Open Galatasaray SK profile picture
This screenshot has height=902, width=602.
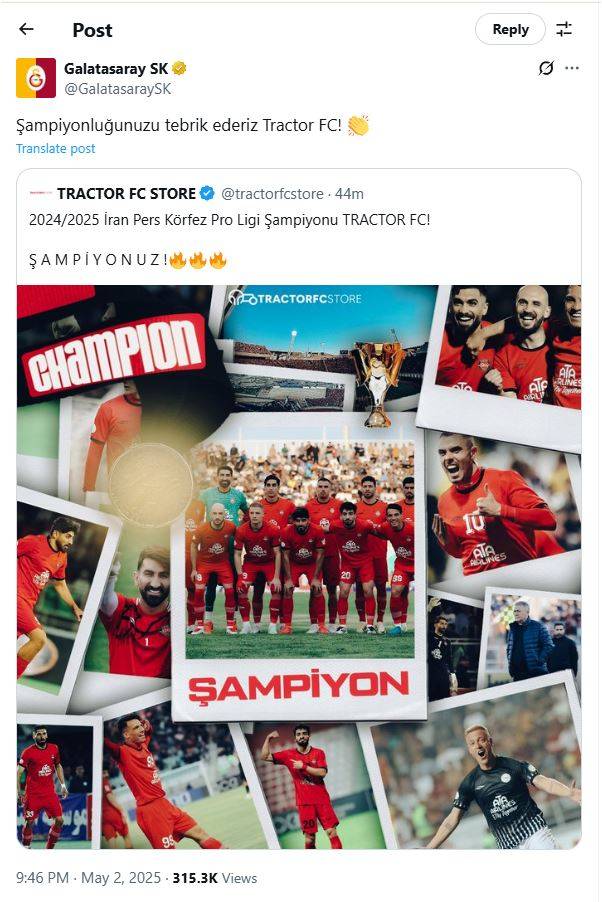click(x=36, y=78)
